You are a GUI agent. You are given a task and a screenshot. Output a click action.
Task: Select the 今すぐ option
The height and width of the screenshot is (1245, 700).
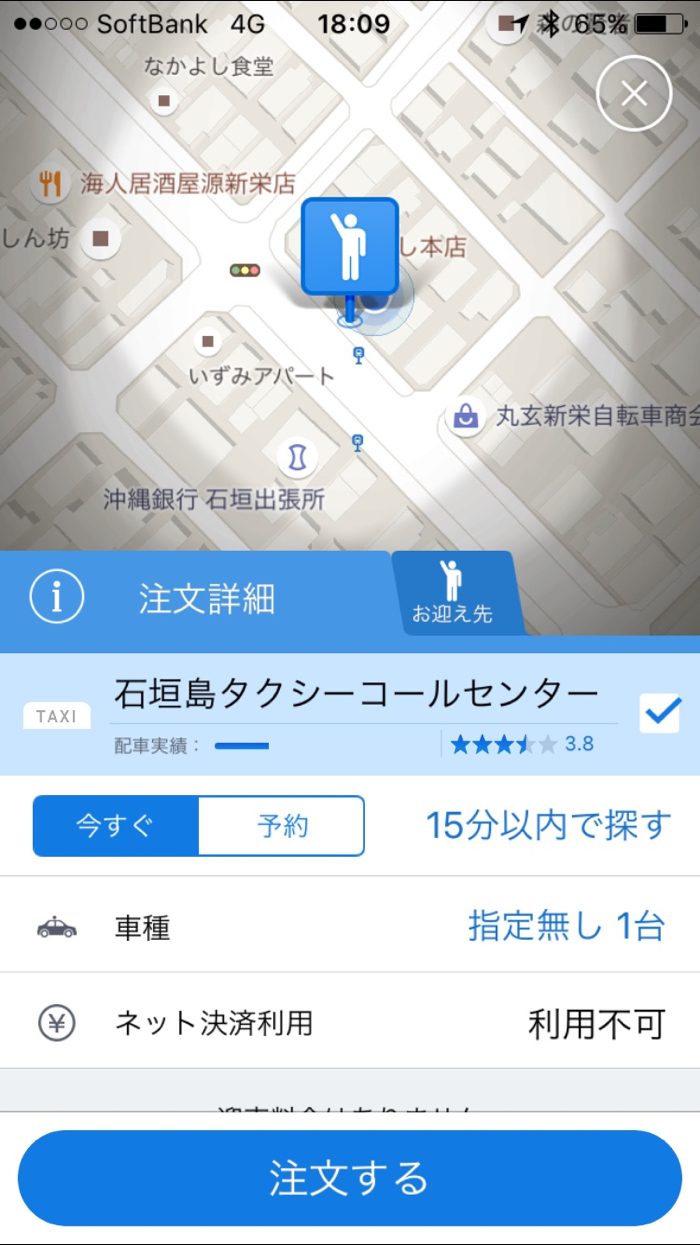pyautogui.click(x=116, y=826)
